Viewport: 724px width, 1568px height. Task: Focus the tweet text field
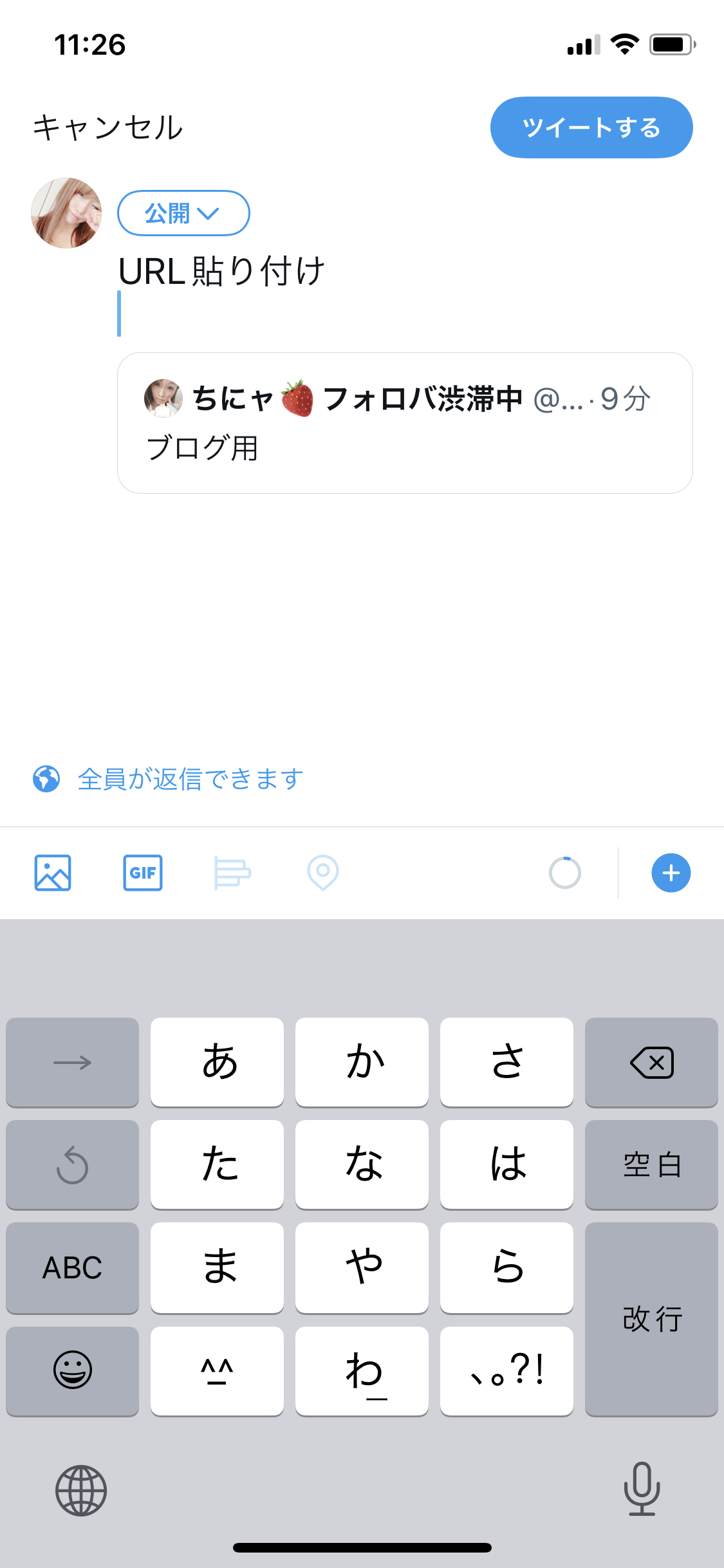tap(405, 295)
